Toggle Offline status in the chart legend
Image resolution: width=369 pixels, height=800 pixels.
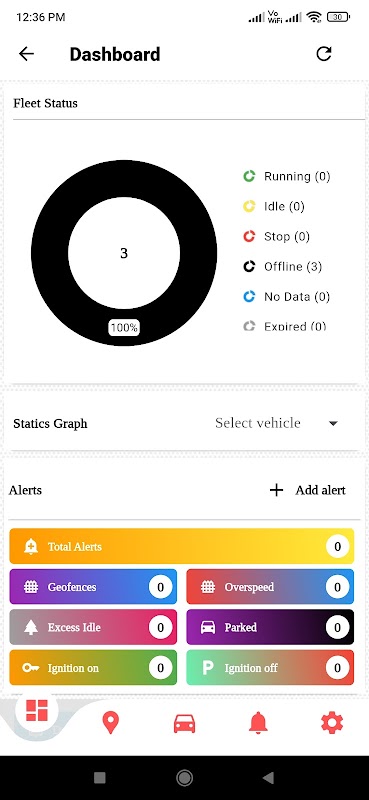pyautogui.click(x=282, y=266)
